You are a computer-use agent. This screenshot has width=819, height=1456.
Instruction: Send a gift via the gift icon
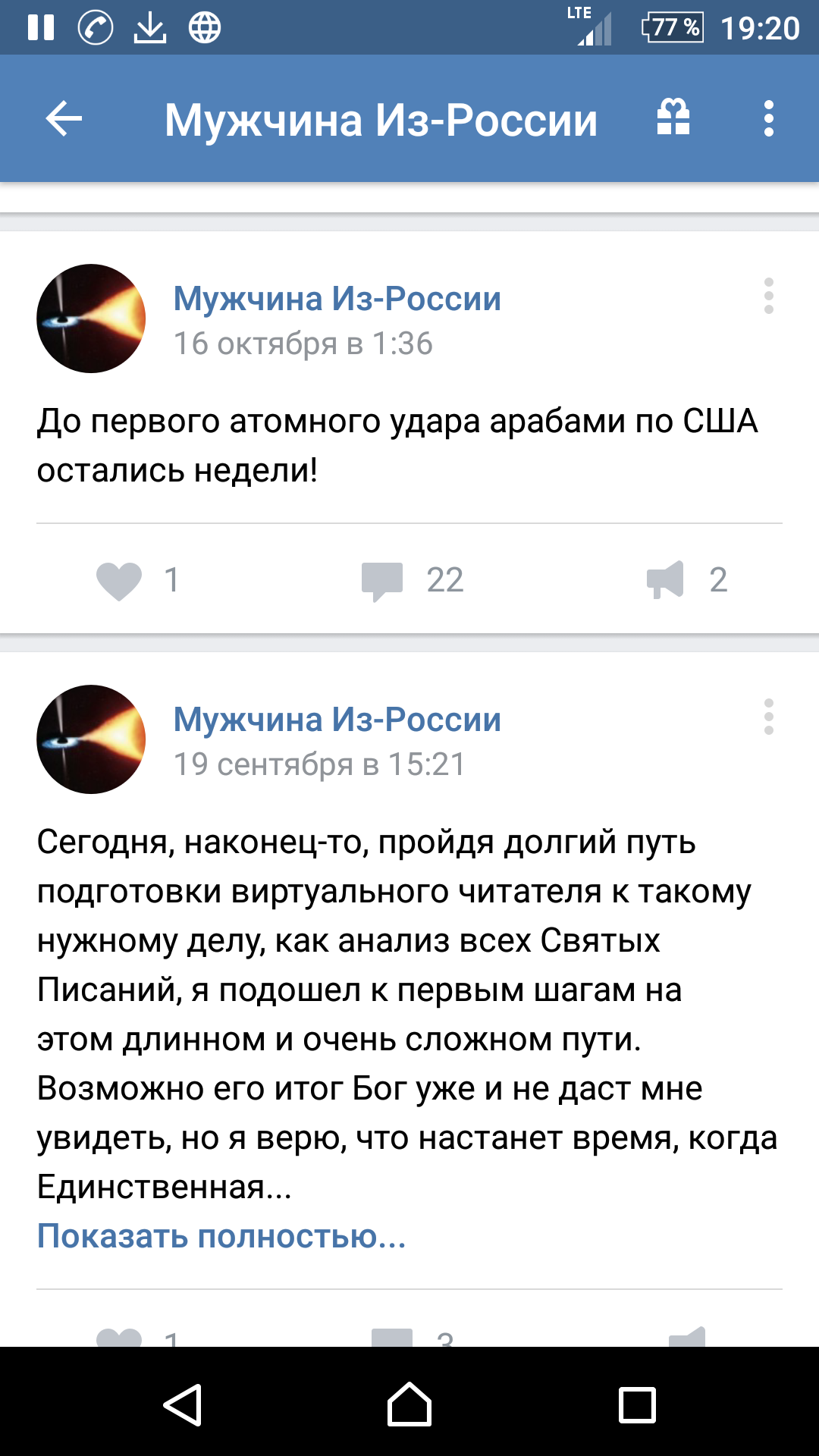click(x=673, y=118)
